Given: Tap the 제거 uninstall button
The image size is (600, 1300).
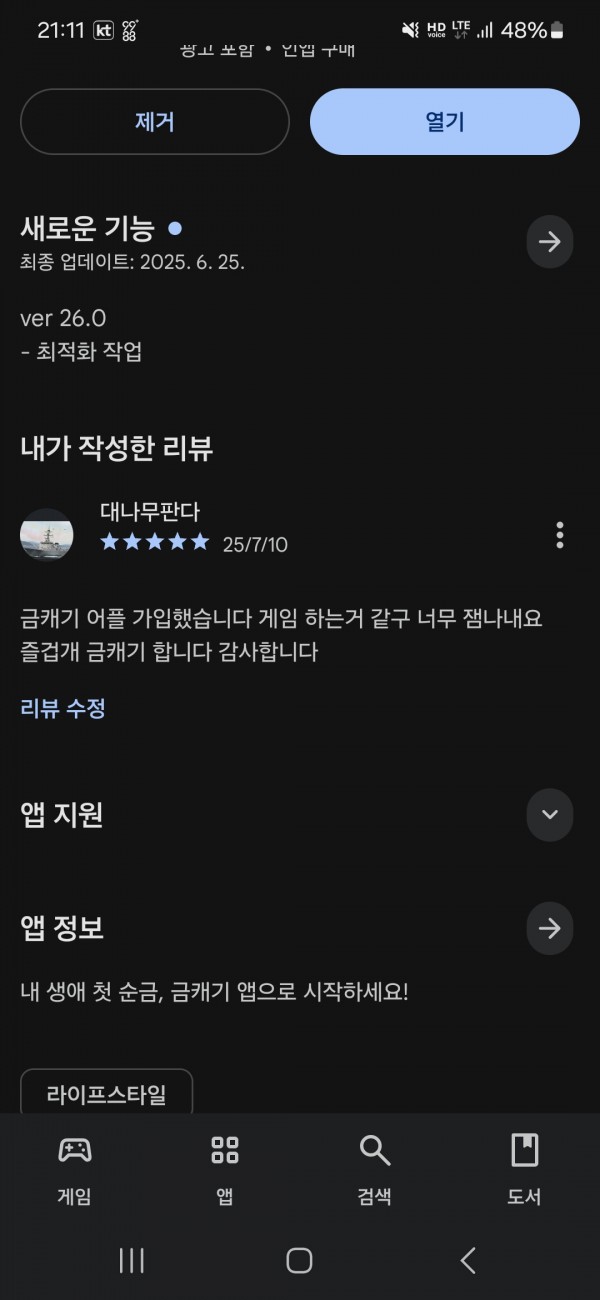Looking at the screenshot, I should click(x=155, y=122).
